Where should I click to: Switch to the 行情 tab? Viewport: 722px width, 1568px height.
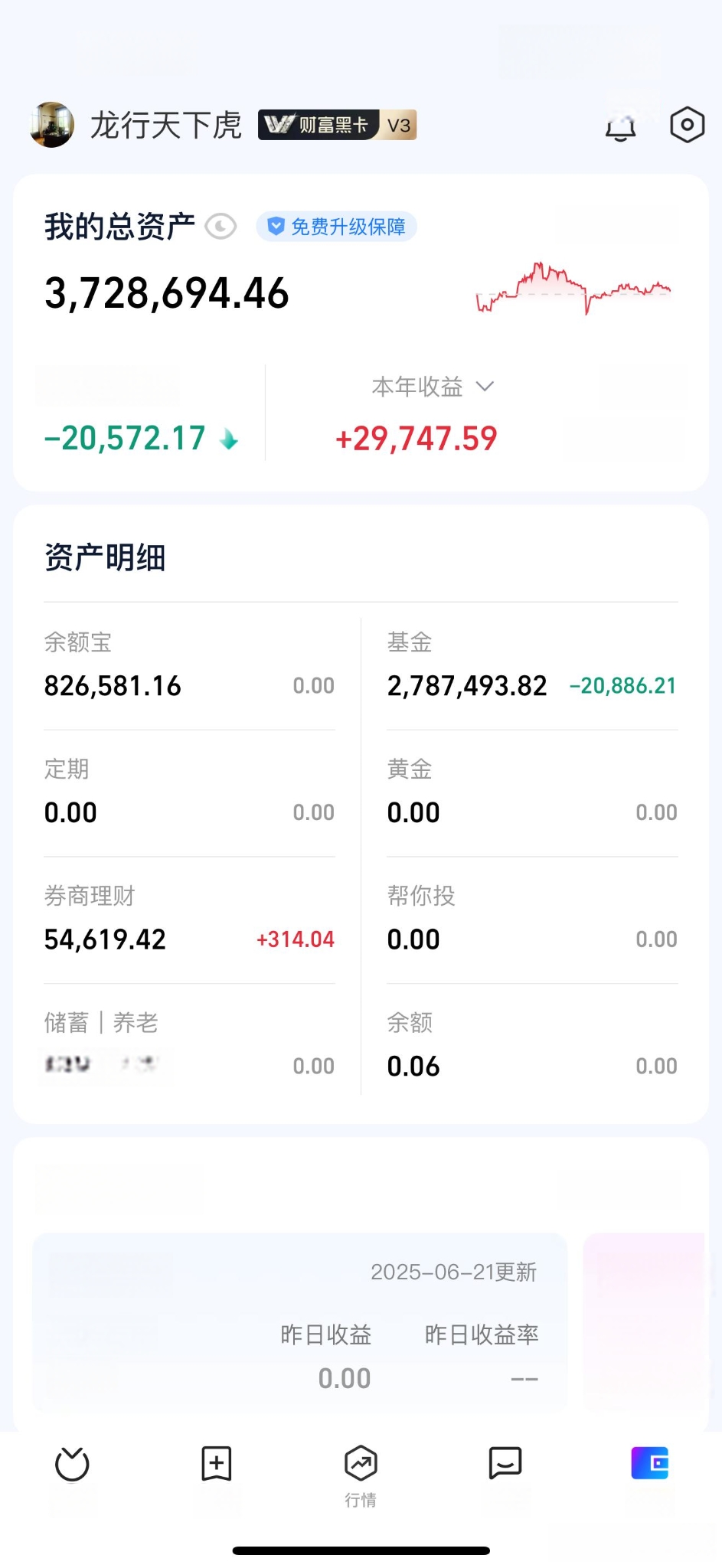[x=361, y=1476]
